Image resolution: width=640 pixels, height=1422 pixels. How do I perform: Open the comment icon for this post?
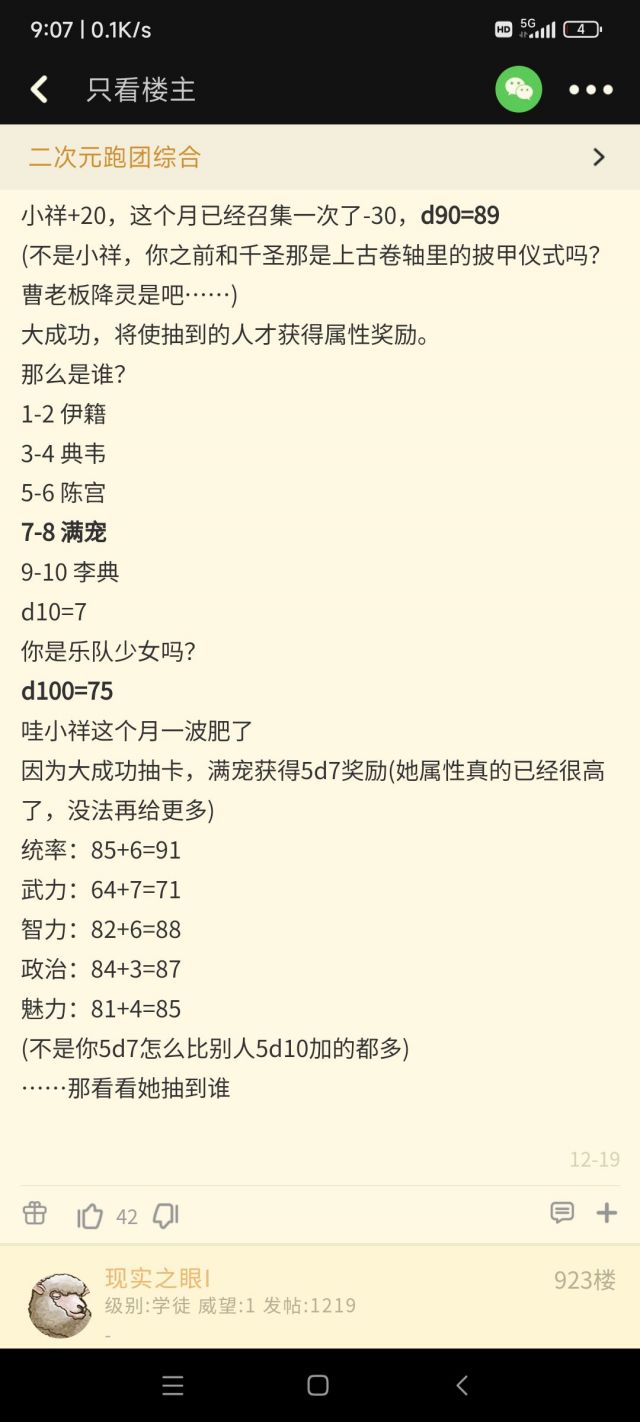click(x=562, y=1213)
